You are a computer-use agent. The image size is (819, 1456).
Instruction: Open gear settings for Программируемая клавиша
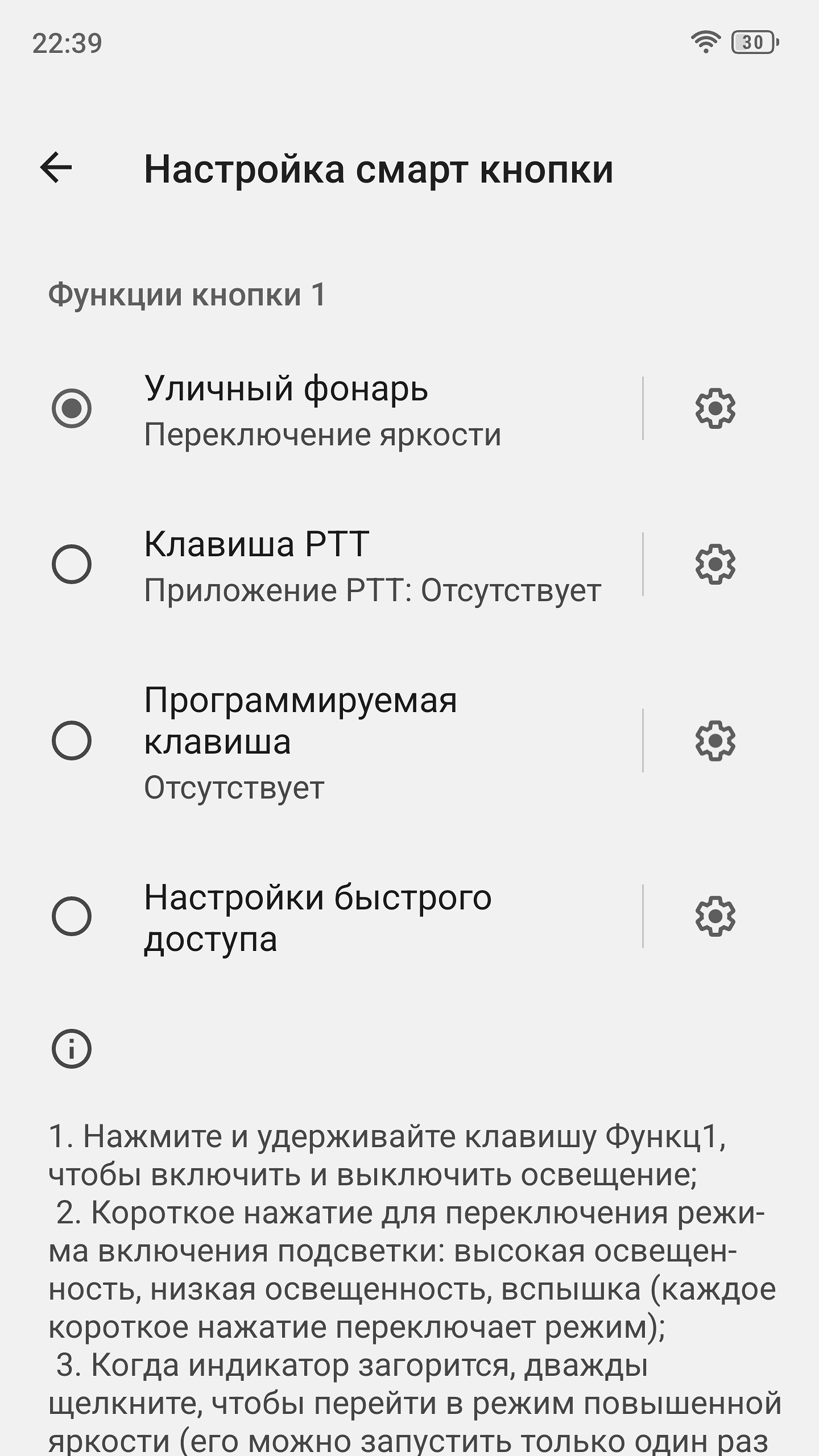pos(715,741)
